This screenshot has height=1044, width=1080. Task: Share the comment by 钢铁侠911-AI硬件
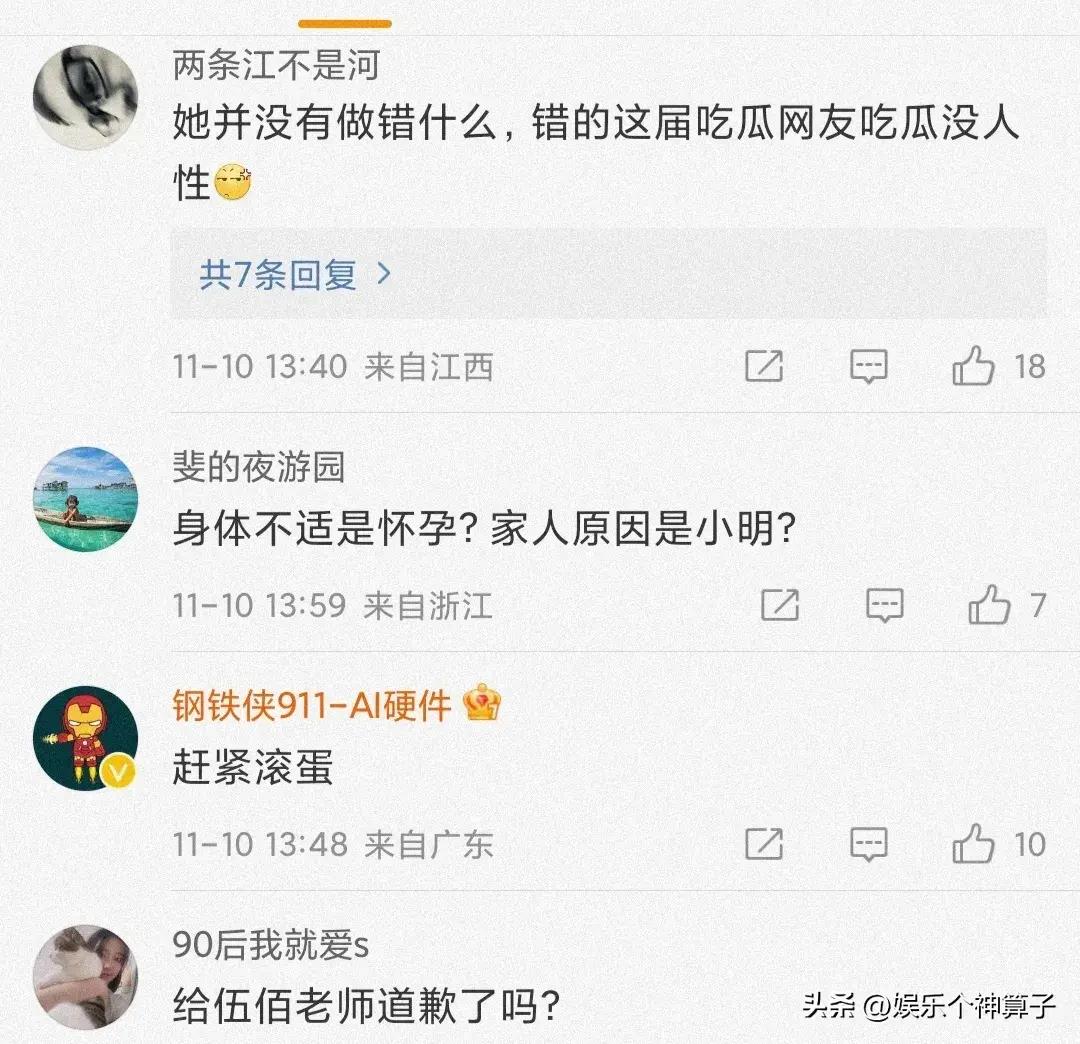point(764,844)
